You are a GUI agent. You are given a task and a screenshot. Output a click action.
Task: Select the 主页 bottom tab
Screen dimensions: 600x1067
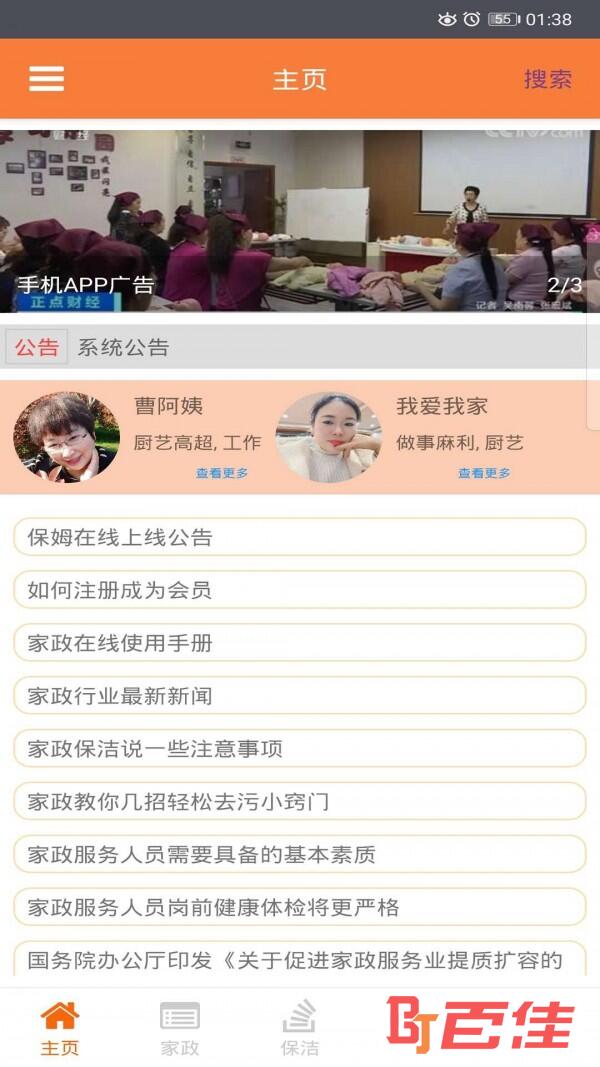click(60, 1029)
